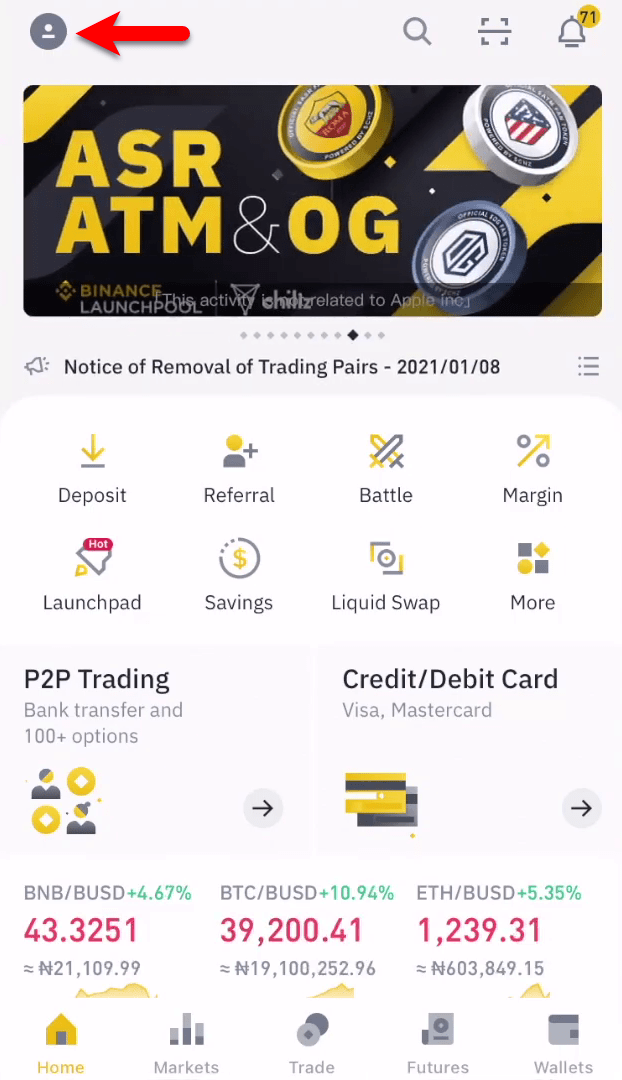Tap the Deposit shortcut
The image size is (622, 1080).
(x=92, y=470)
